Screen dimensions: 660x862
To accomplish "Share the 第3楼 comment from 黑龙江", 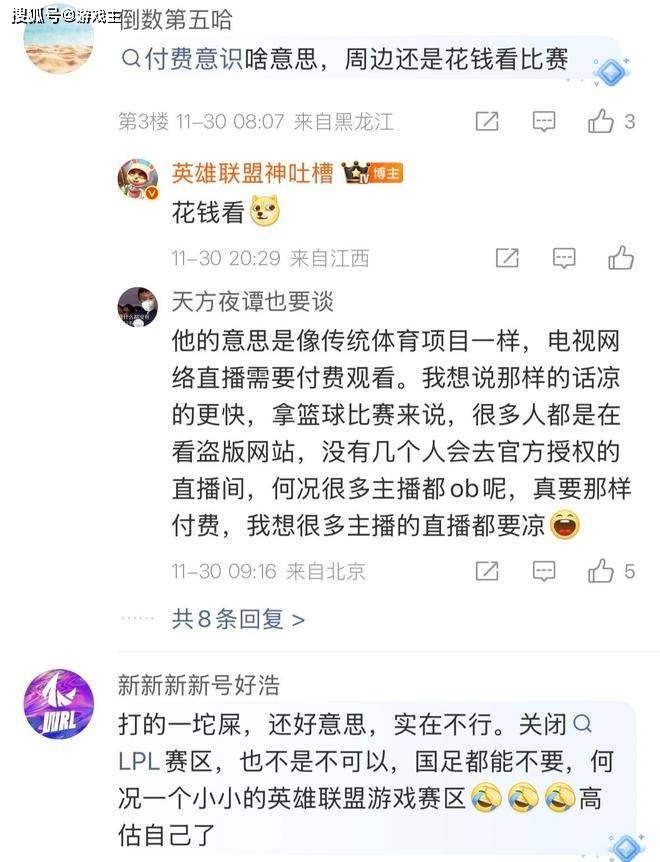I will [x=487, y=122].
